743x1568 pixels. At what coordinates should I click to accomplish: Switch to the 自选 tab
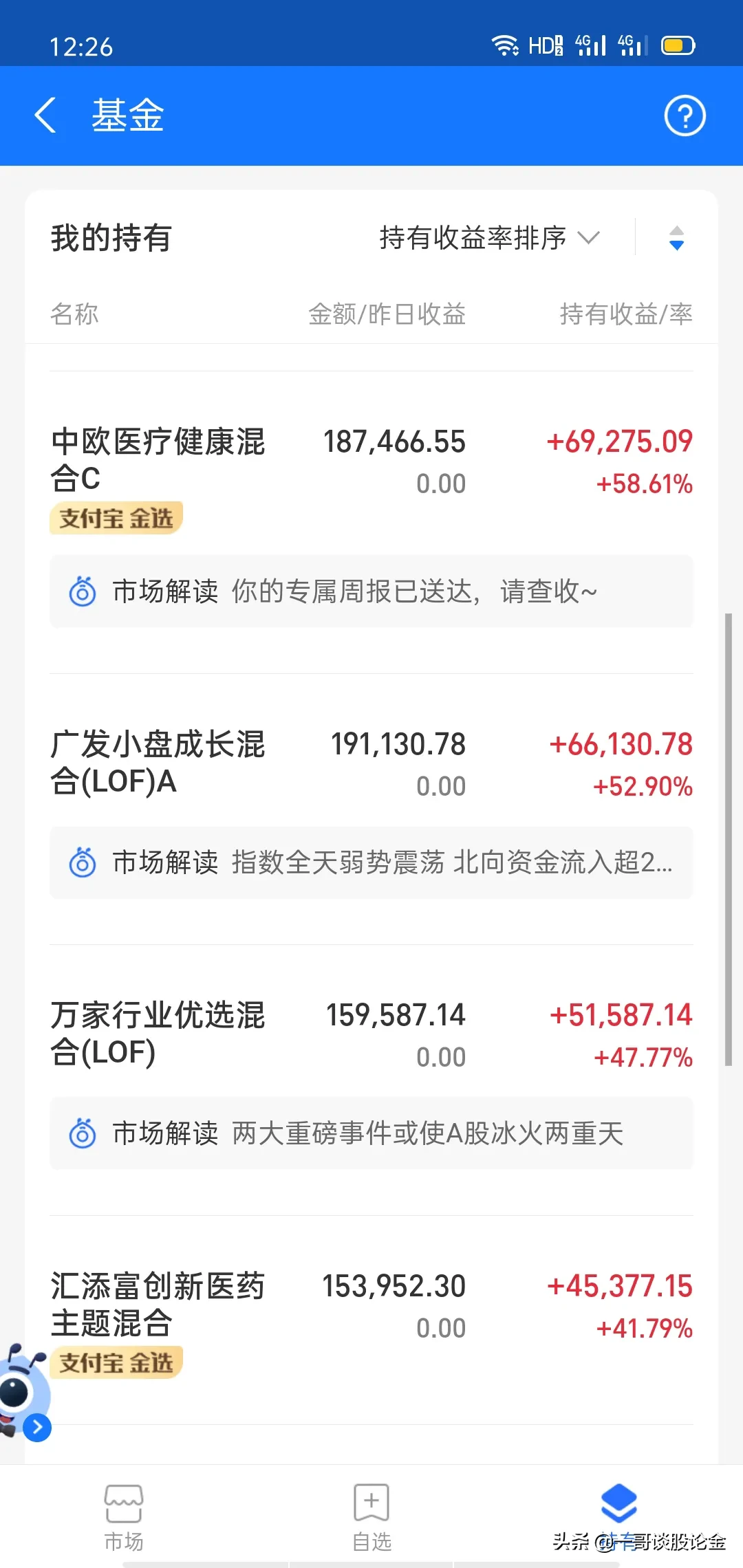371,1518
